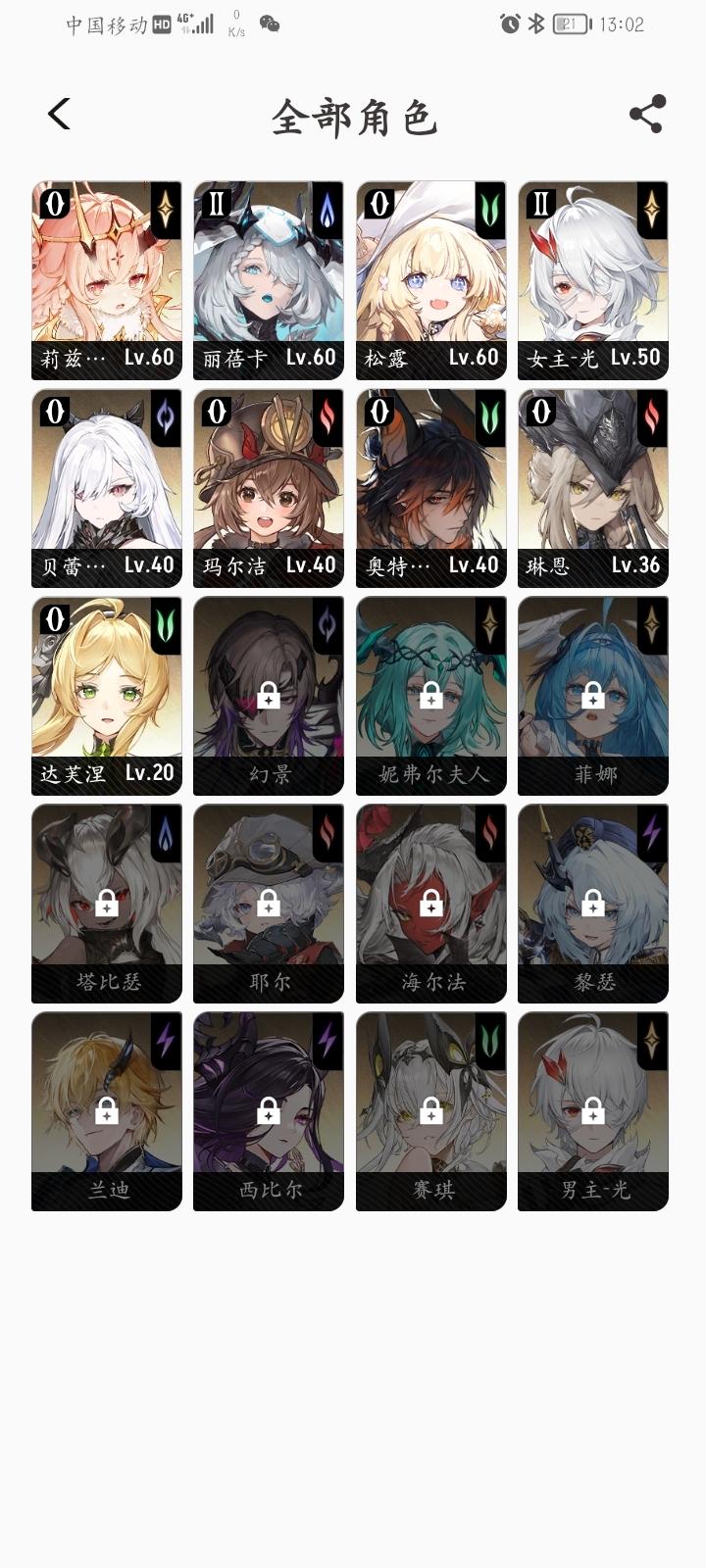Go back using the arrow icon

(59, 115)
